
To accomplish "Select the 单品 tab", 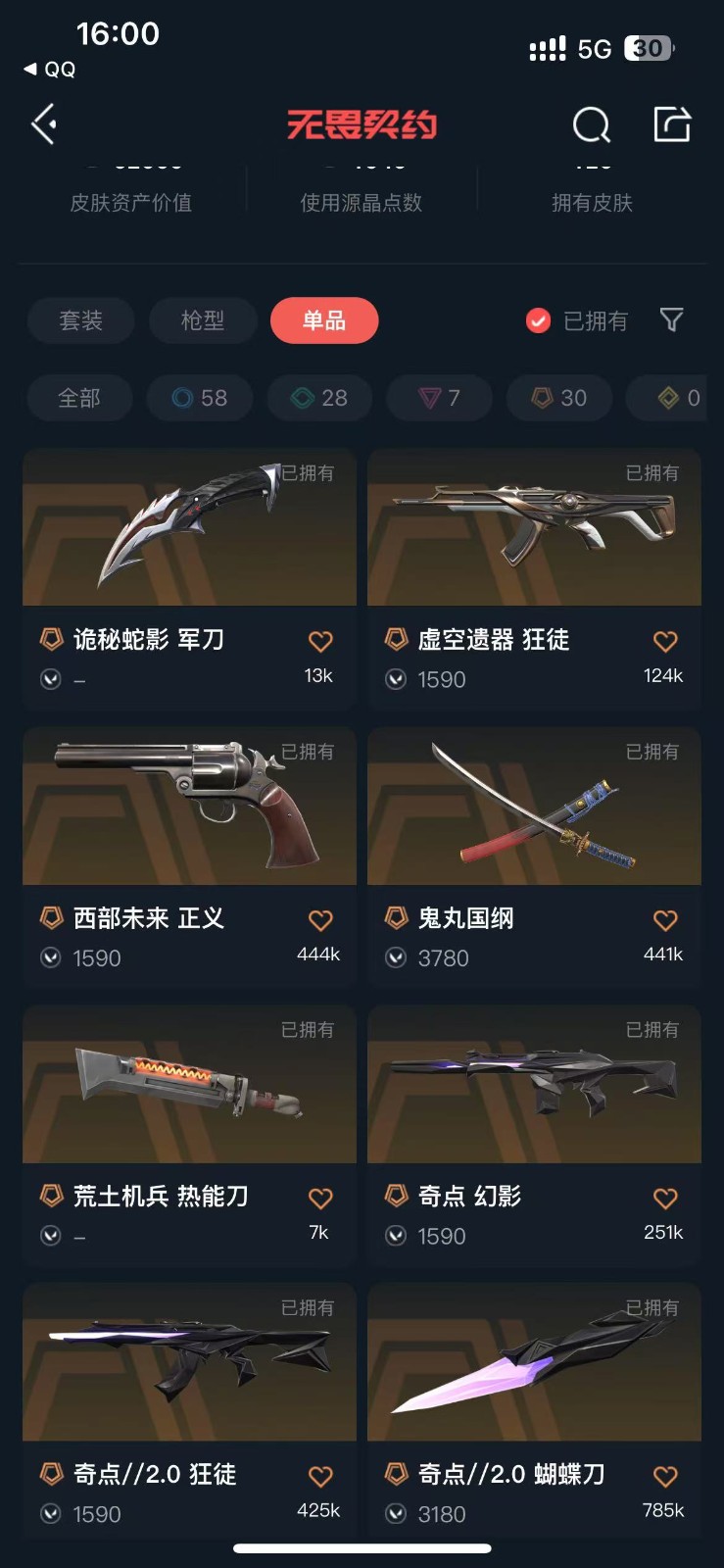I will click(324, 320).
